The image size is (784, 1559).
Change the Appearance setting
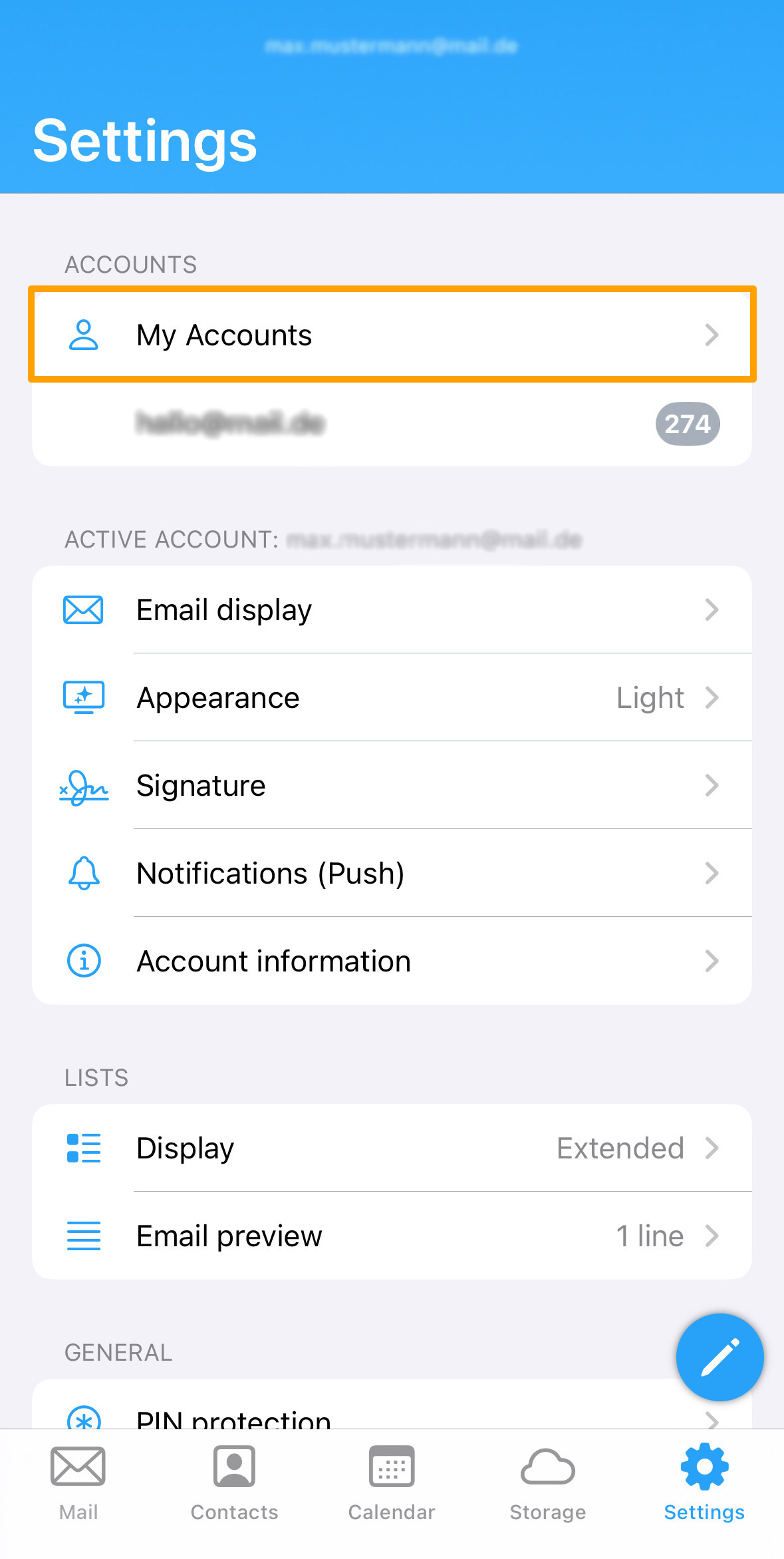coord(392,697)
